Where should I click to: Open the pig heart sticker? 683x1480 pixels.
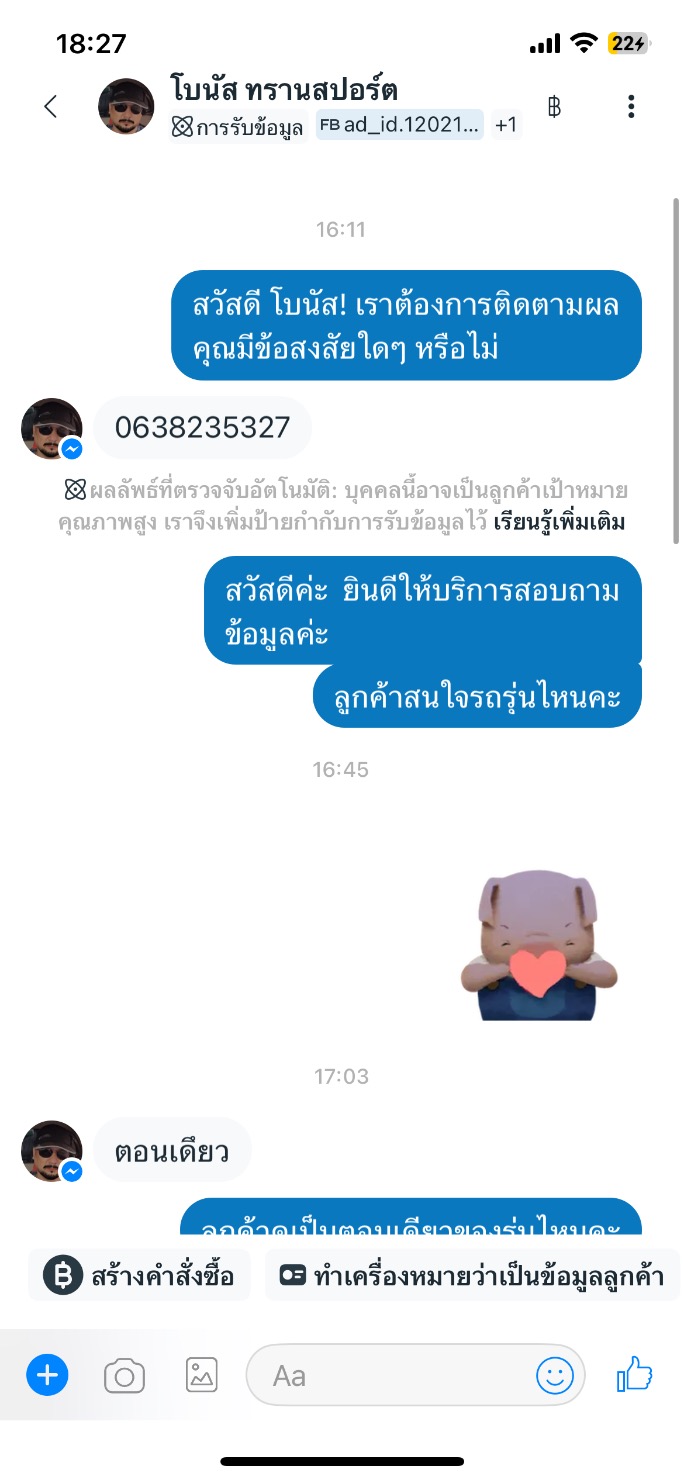coord(538,946)
